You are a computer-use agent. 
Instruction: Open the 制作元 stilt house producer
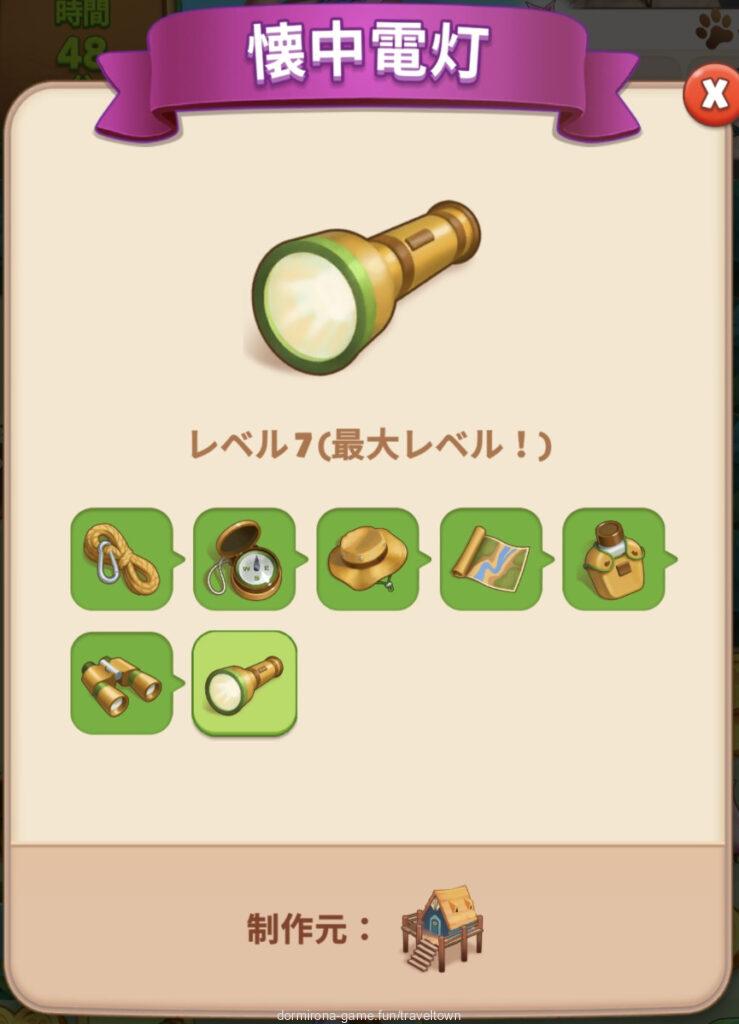[x=441, y=928]
